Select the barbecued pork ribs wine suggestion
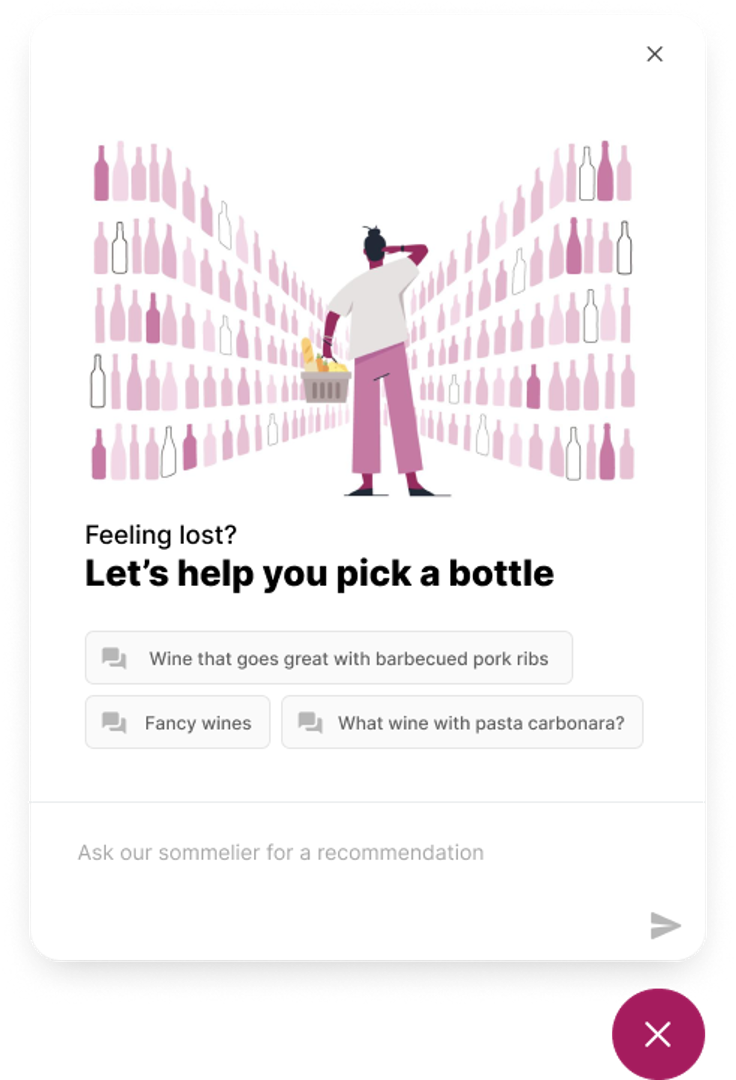 pos(328,658)
